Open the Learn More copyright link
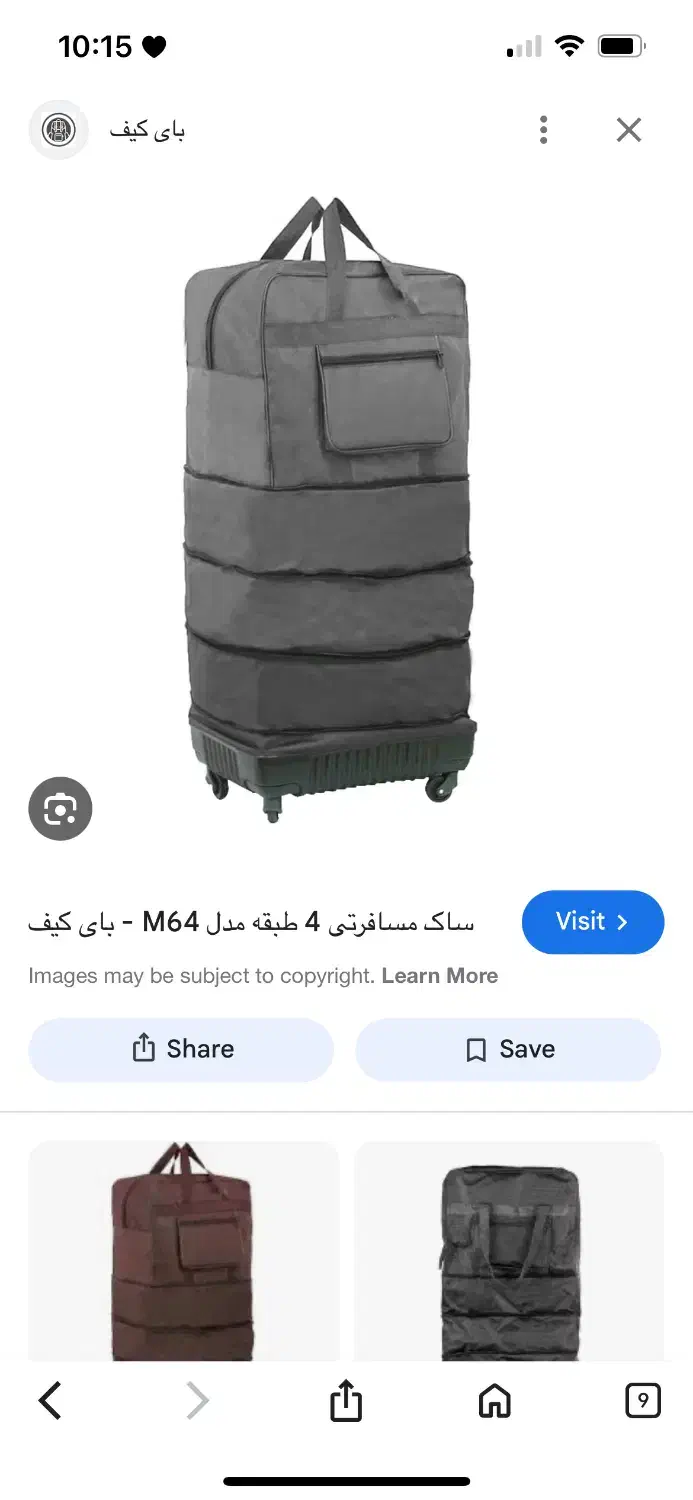This screenshot has height=1500, width=693. coord(439,976)
